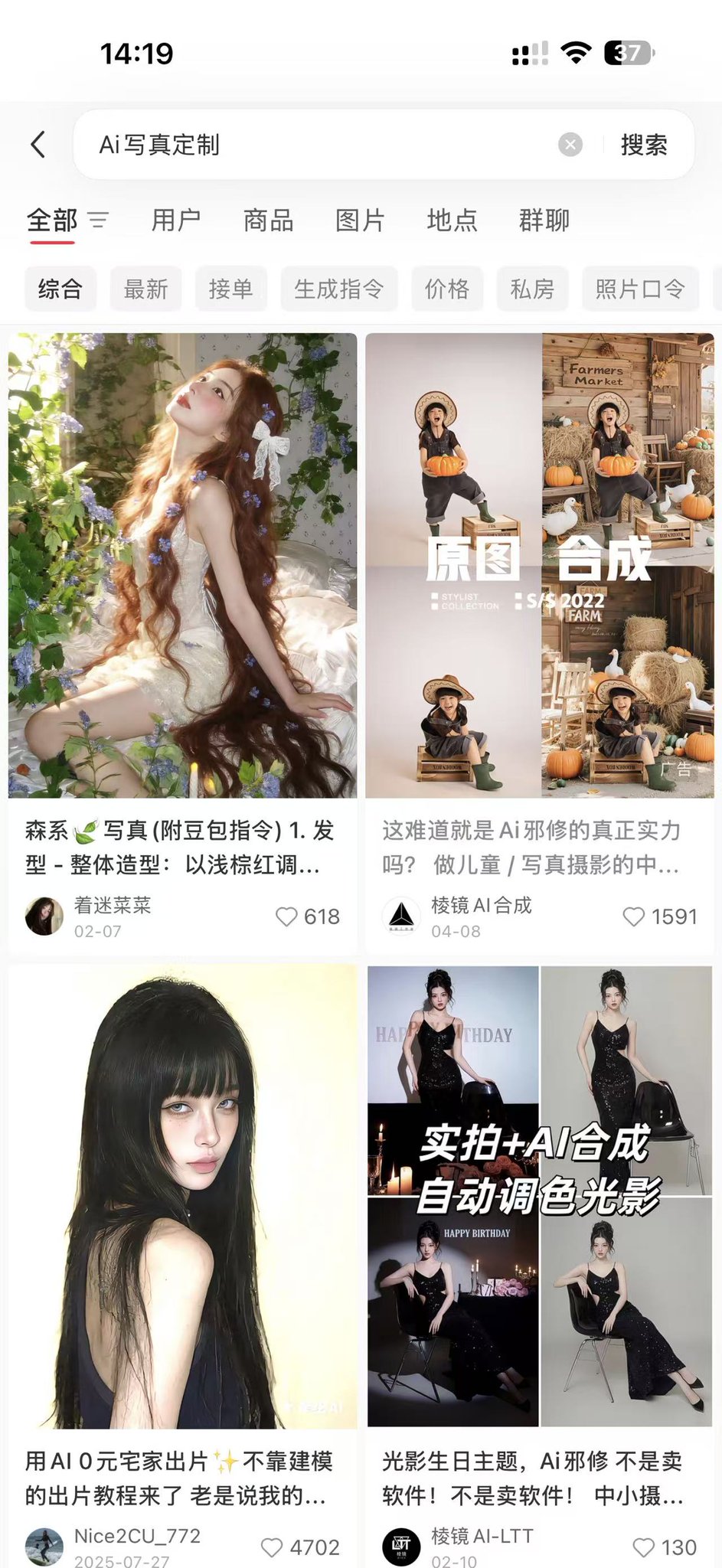Open the filter icon next to 全部
Viewport: 722px width, 1568px height.
[98, 220]
